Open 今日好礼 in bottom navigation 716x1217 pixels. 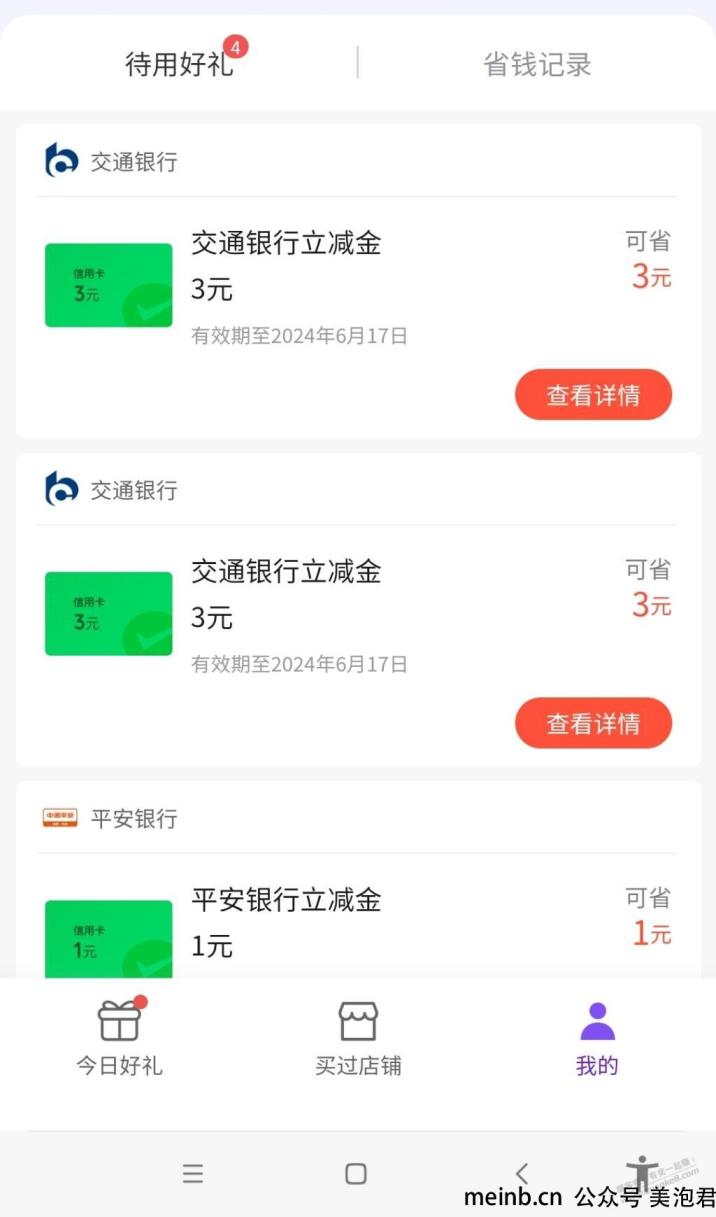pyautogui.click(x=119, y=1038)
